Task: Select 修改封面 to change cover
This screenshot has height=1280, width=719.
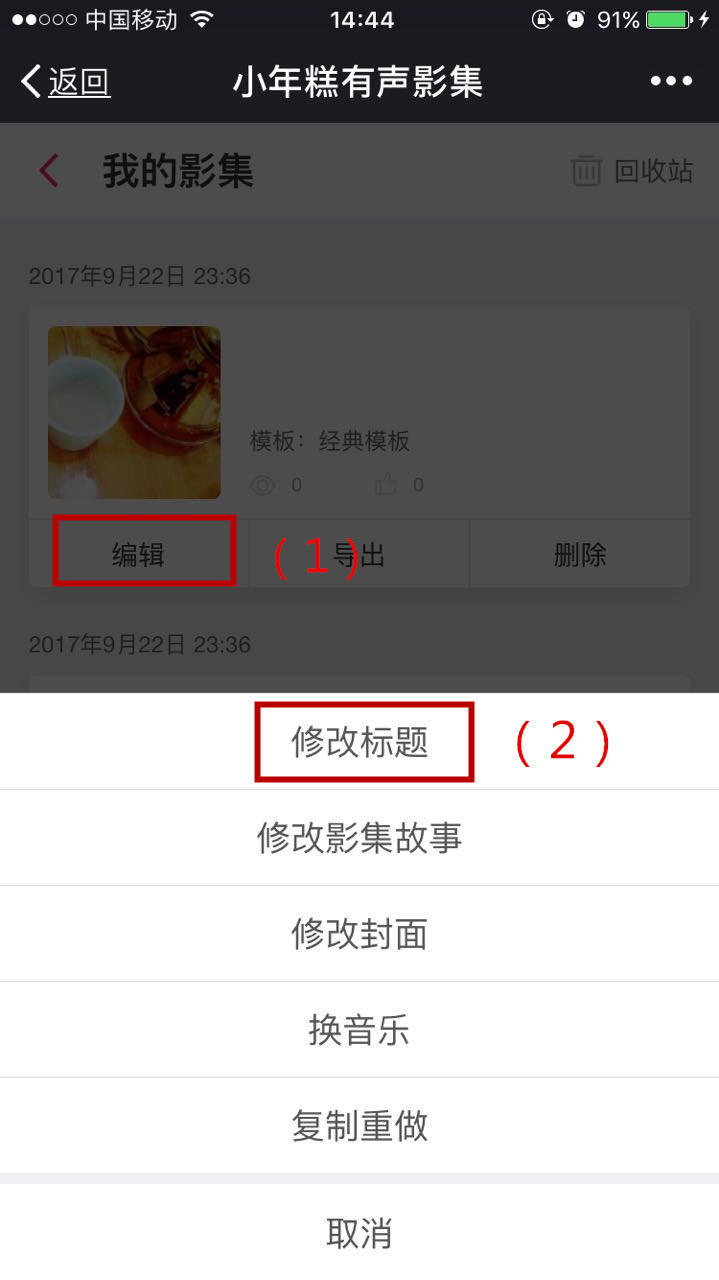Action: 360,934
